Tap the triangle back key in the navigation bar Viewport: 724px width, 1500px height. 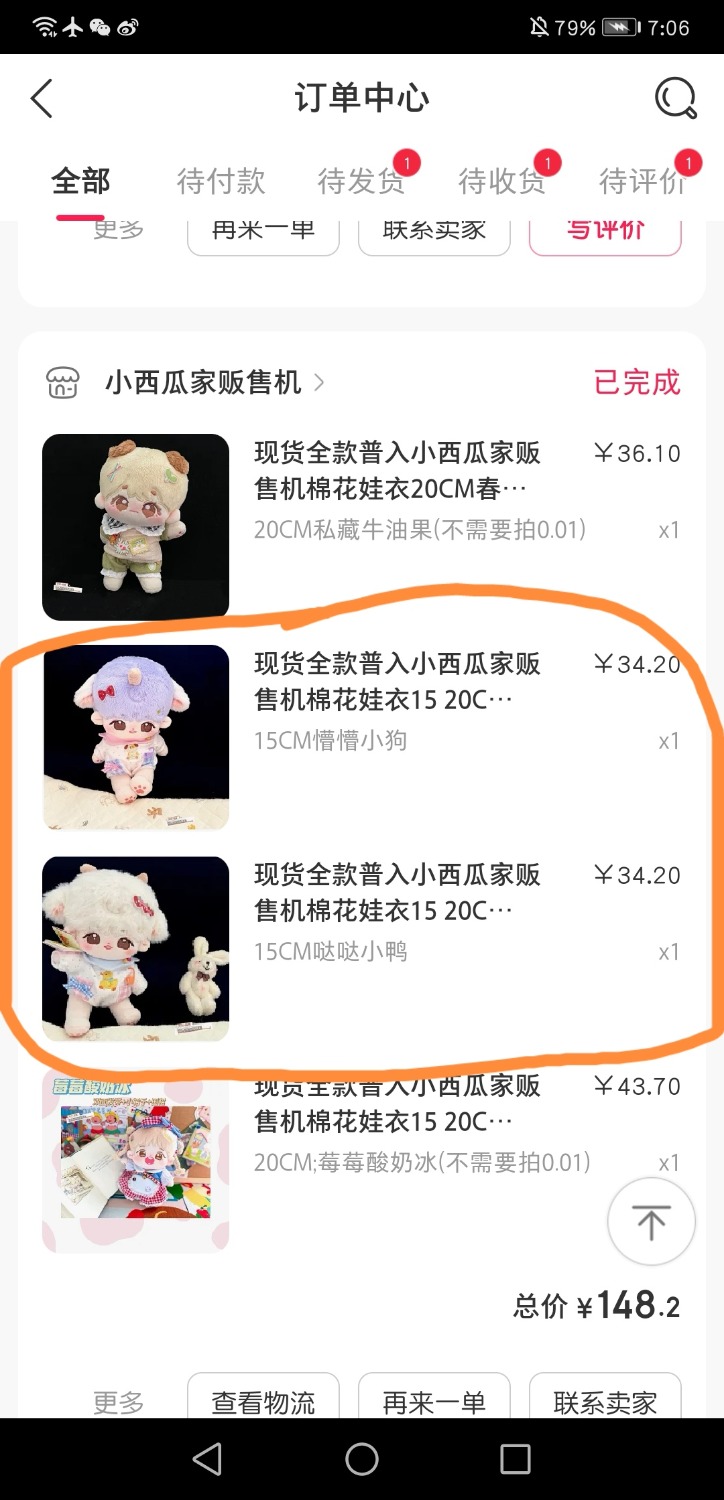pyautogui.click(x=207, y=1459)
